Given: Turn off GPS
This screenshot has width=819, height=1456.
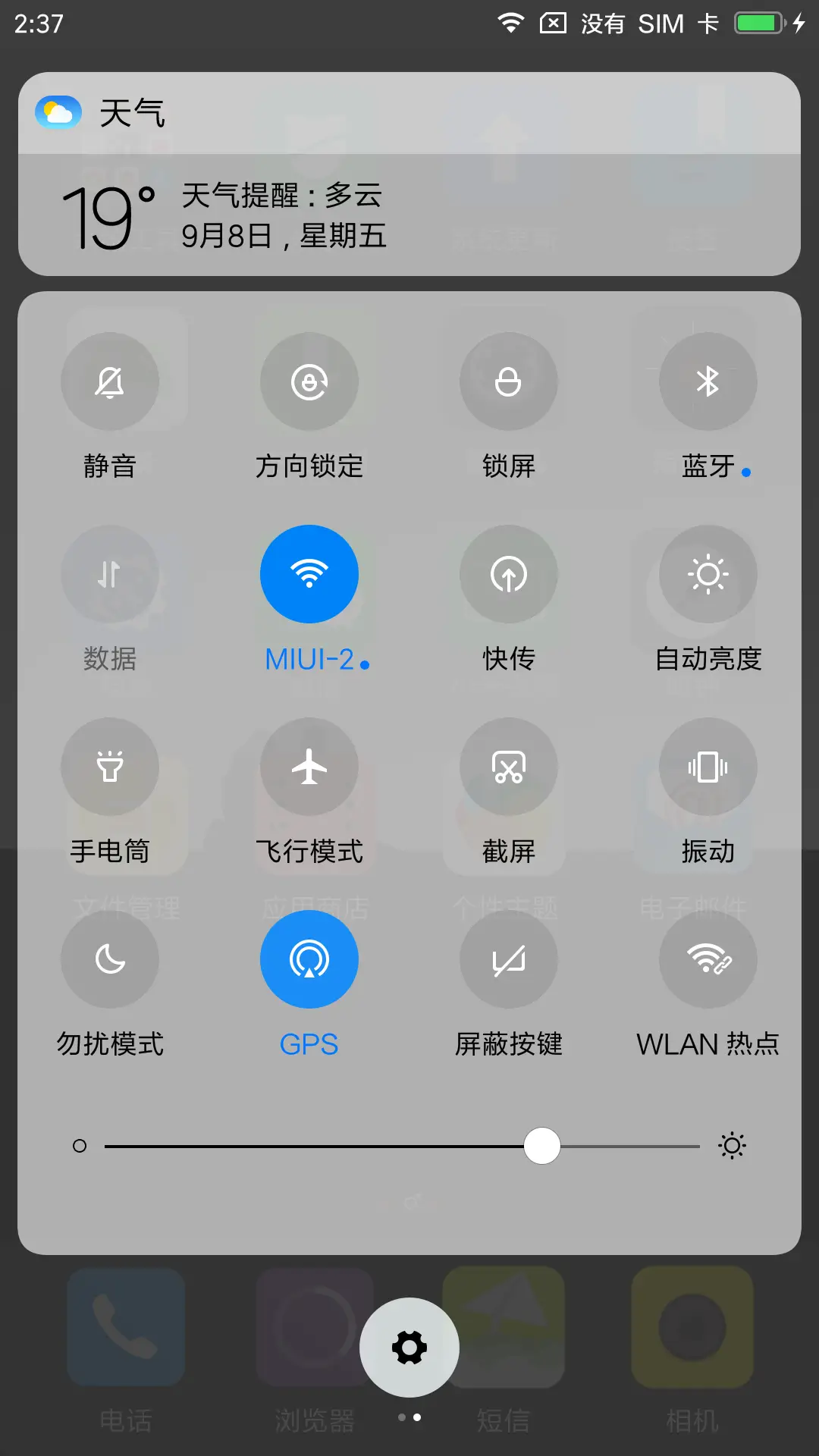Looking at the screenshot, I should pyautogui.click(x=309, y=959).
